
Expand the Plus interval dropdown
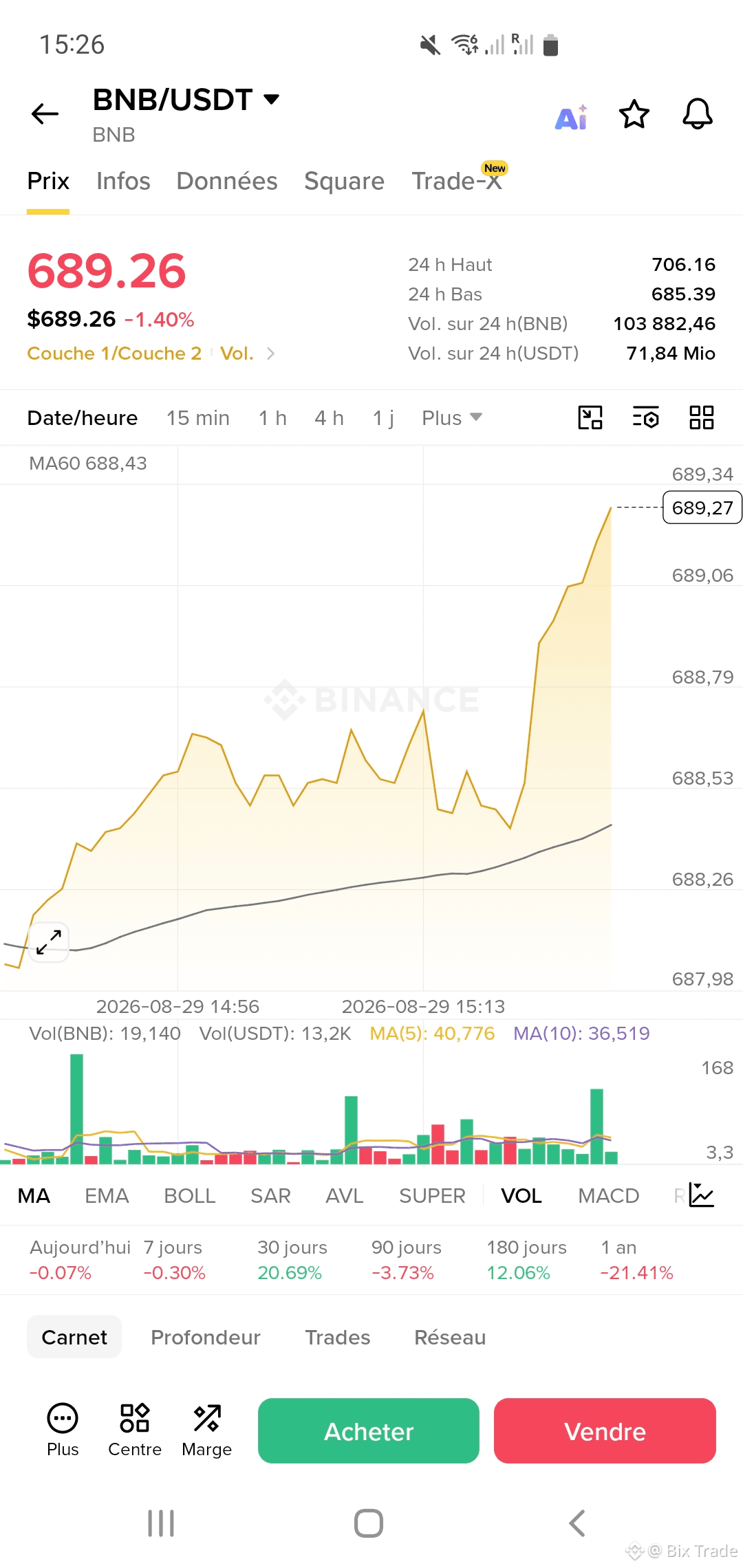tap(452, 418)
